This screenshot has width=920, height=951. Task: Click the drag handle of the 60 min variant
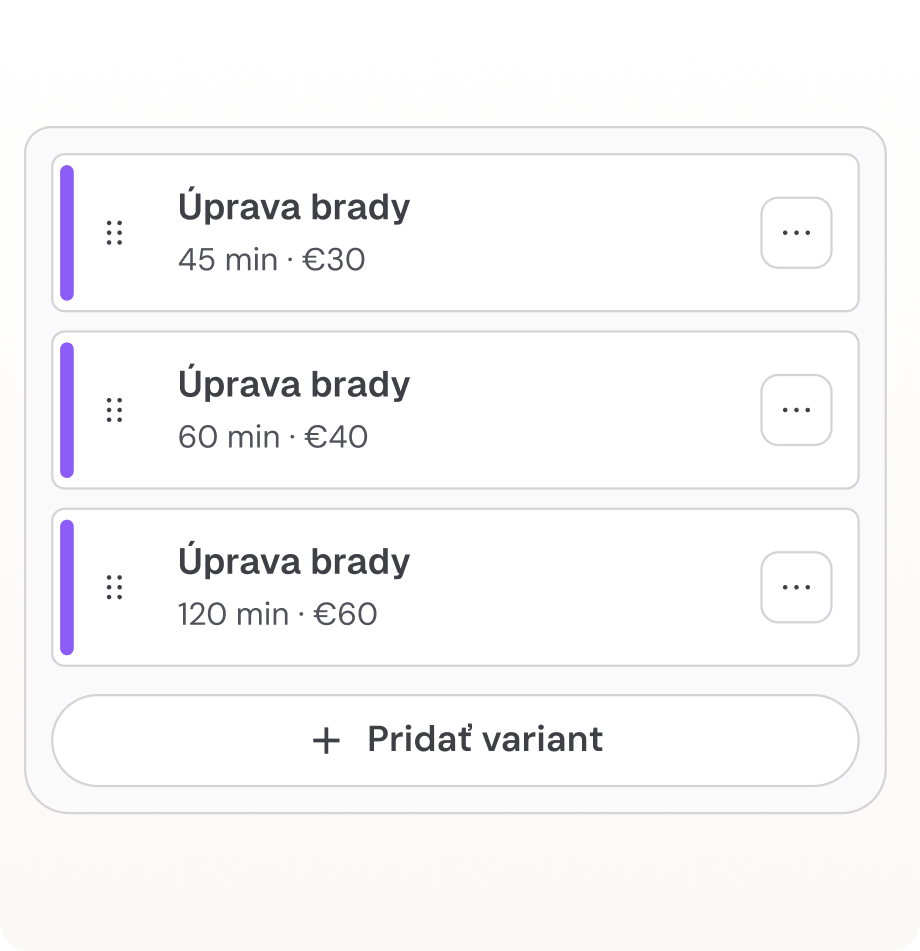tap(114, 409)
